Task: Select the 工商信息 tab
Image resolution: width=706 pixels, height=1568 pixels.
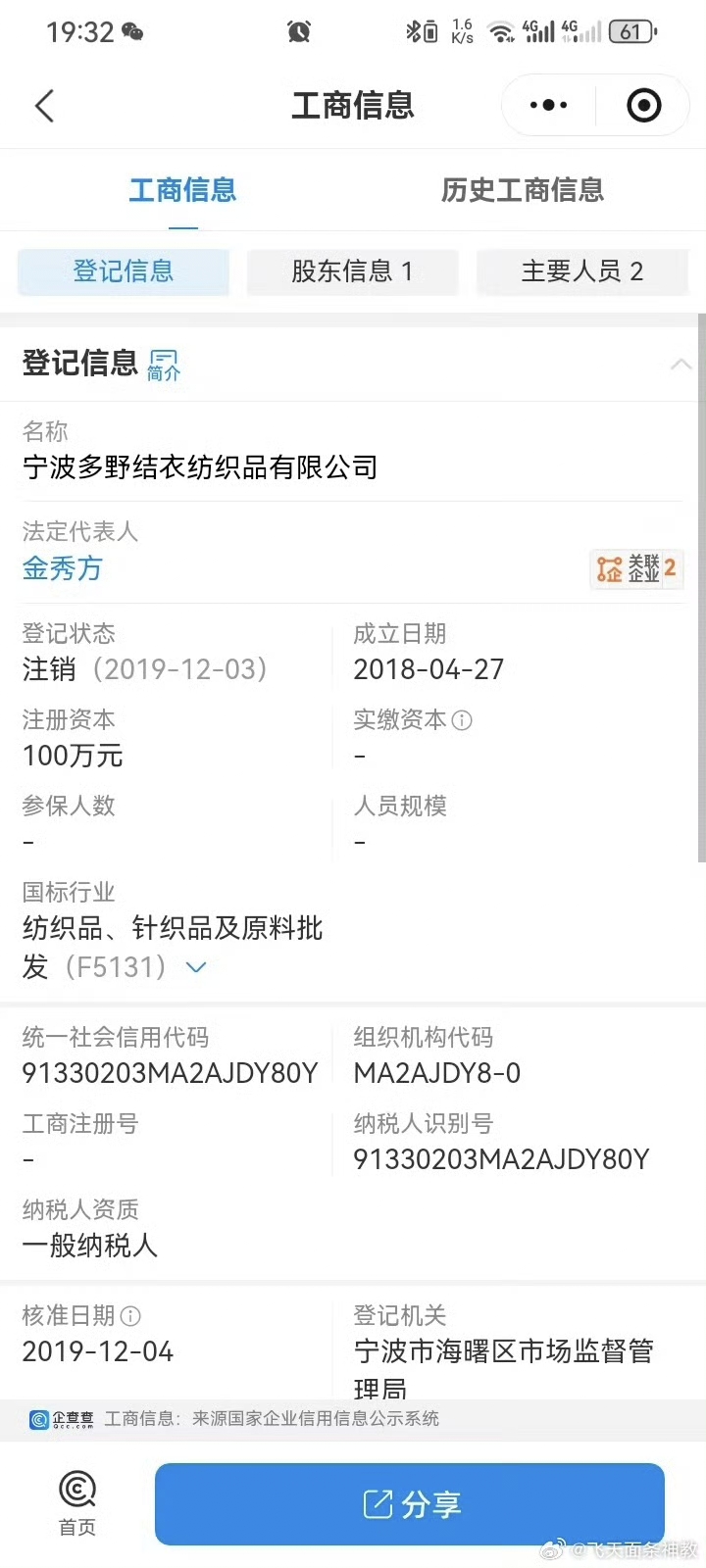Action: click(182, 190)
